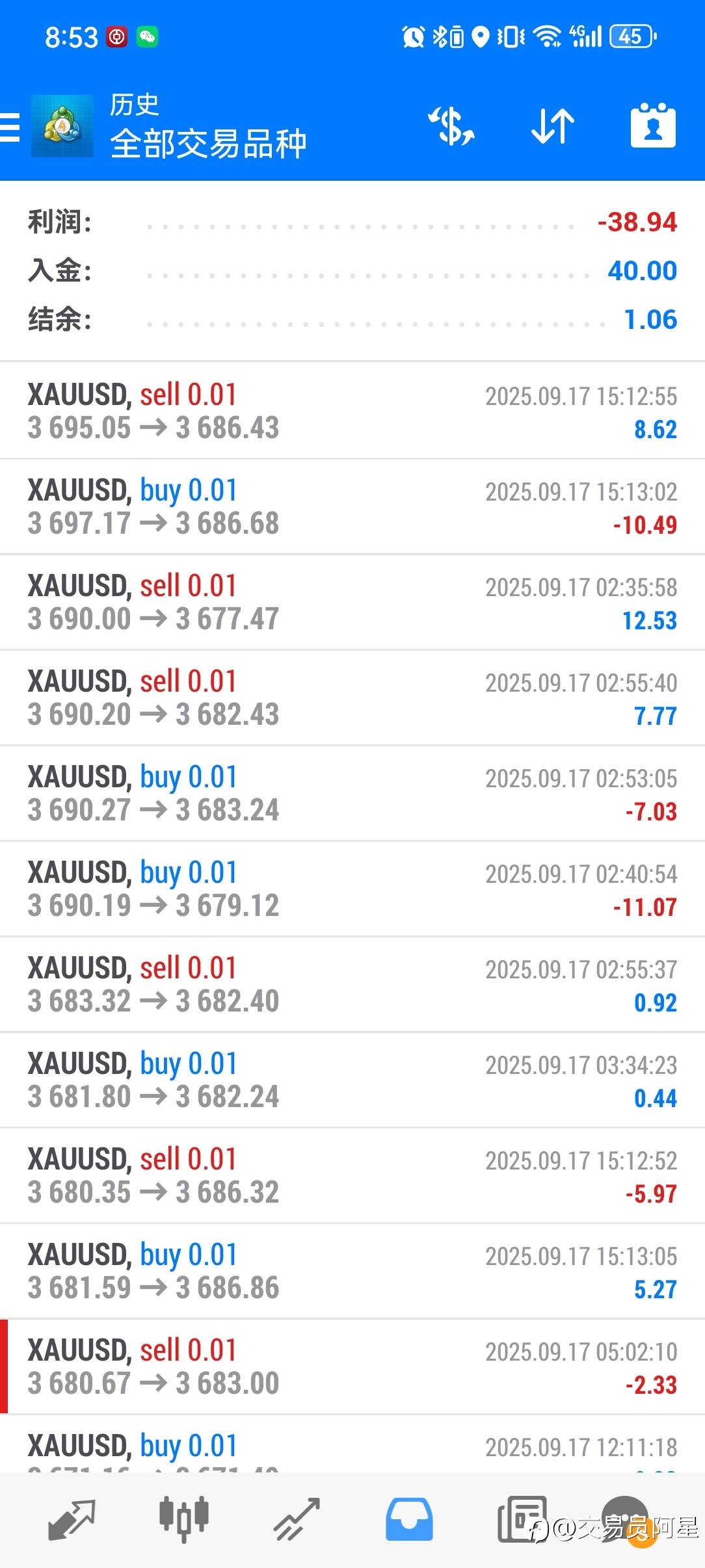The width and height of the screenshot is (705, 1568).
Task: Switch to the Trade tab
Action: 297,1520
